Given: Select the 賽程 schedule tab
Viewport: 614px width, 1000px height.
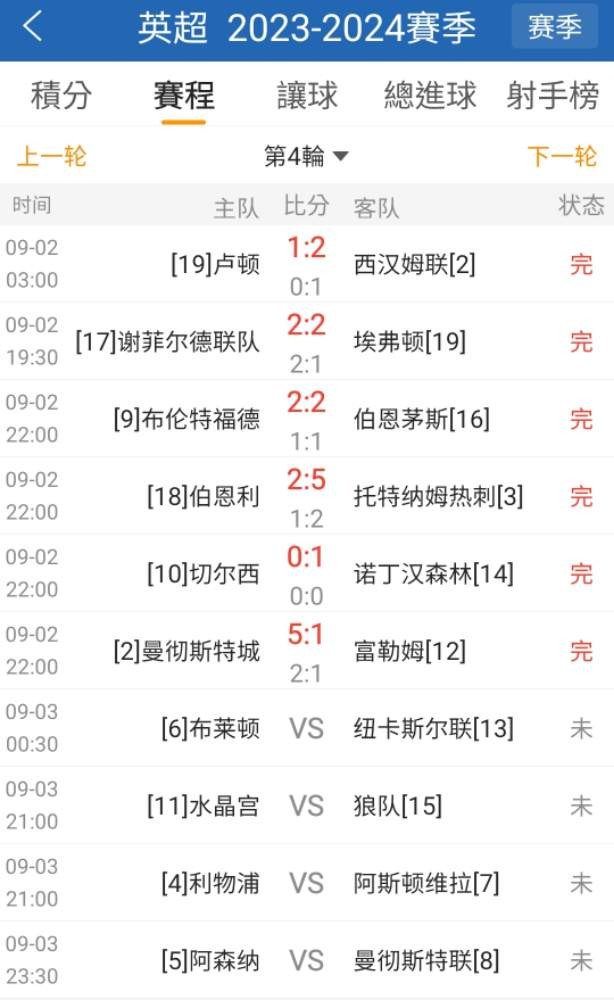Looking at the screenshot, I should (x=184, y=96).
